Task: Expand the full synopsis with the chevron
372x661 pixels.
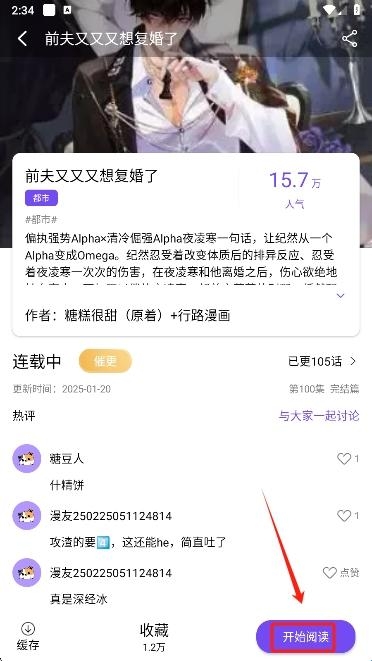Action: pyautogui.click(x=340, y=296)
